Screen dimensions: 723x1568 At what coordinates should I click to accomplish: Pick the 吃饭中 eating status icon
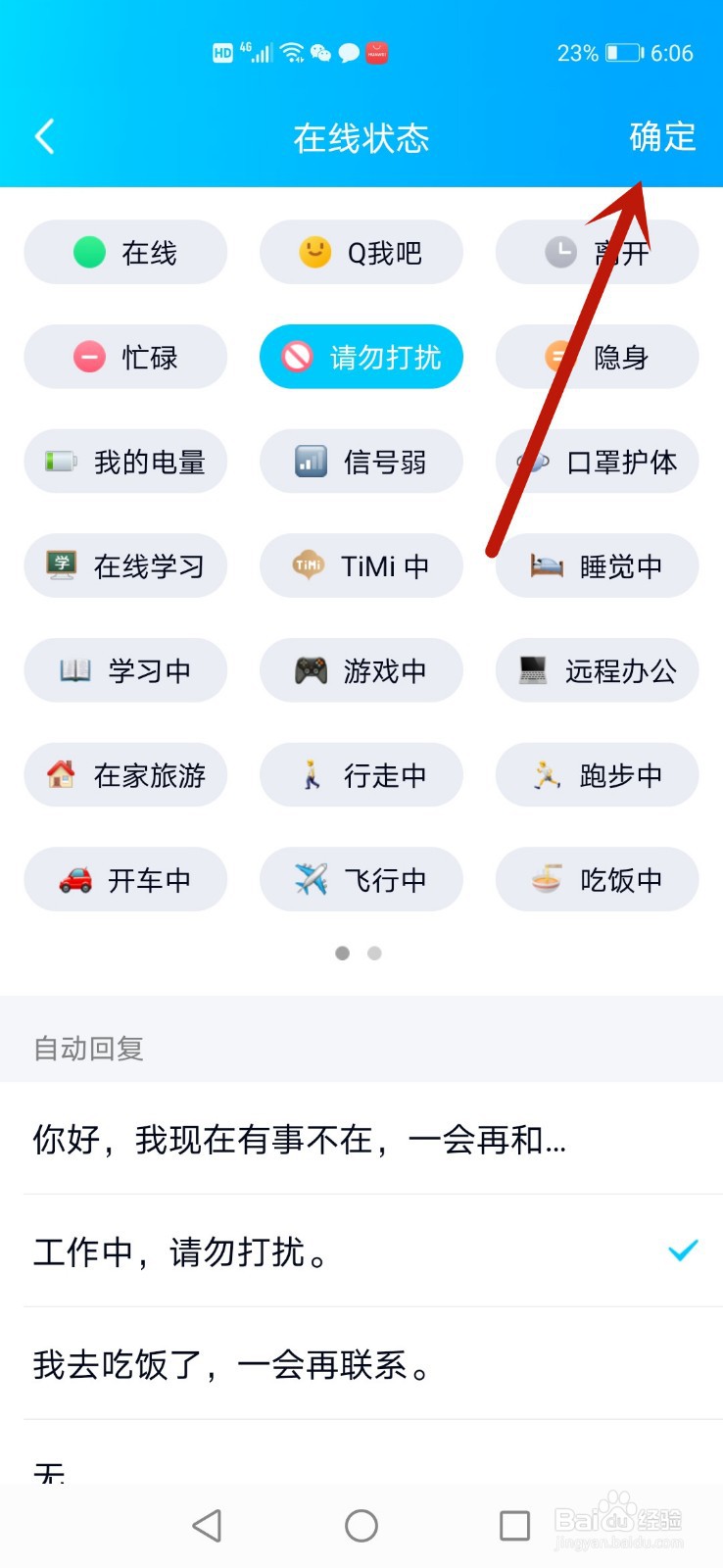(x=597, y=880)
